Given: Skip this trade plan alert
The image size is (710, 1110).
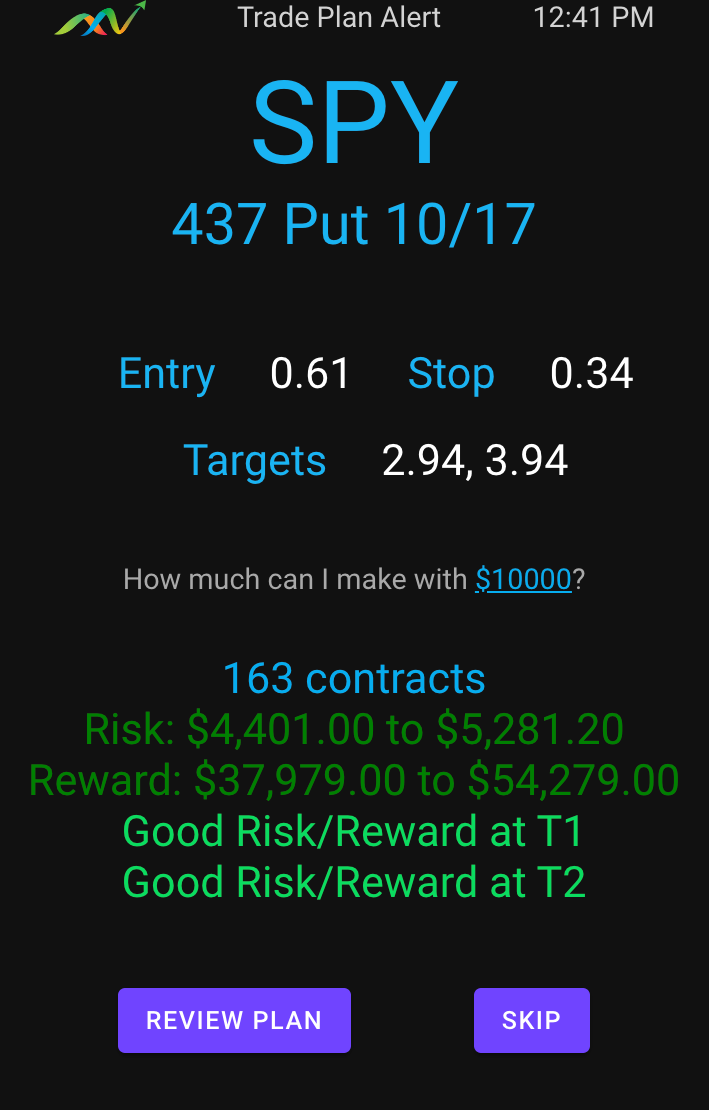Looking at the screenshot, I should (x=531, y=1020).
